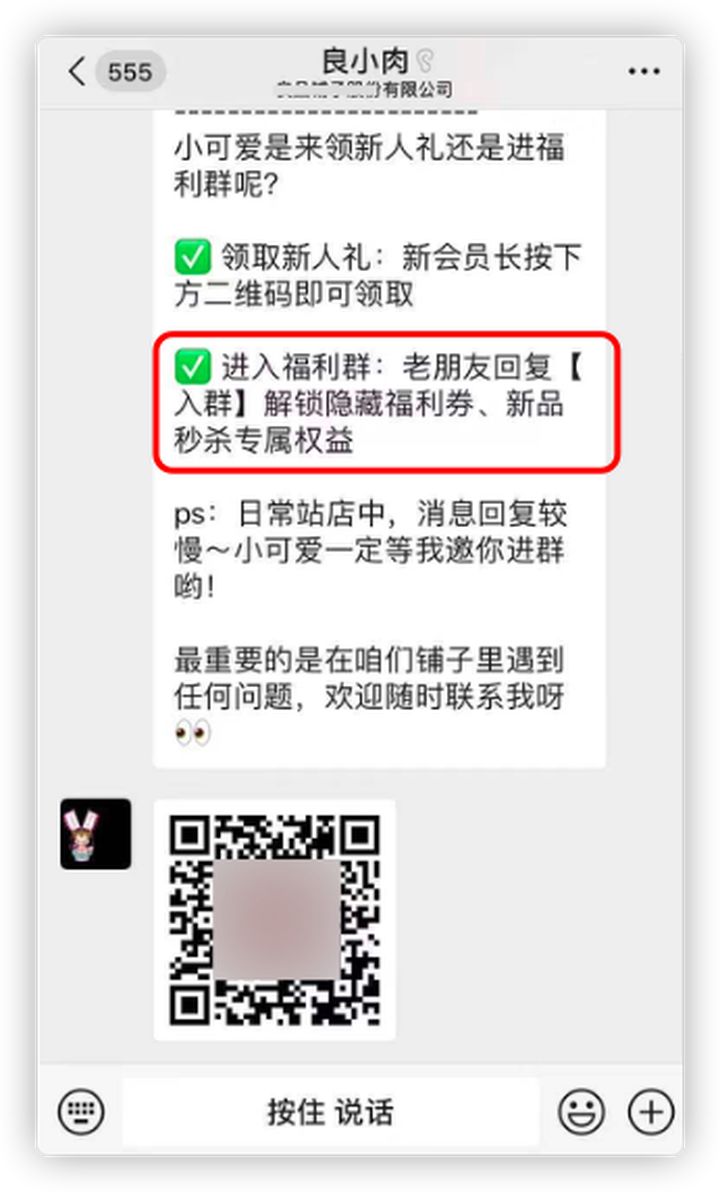Open the chat overflow menu
Viewport: 720px width, 1192px height.
(x=643, y=72)
